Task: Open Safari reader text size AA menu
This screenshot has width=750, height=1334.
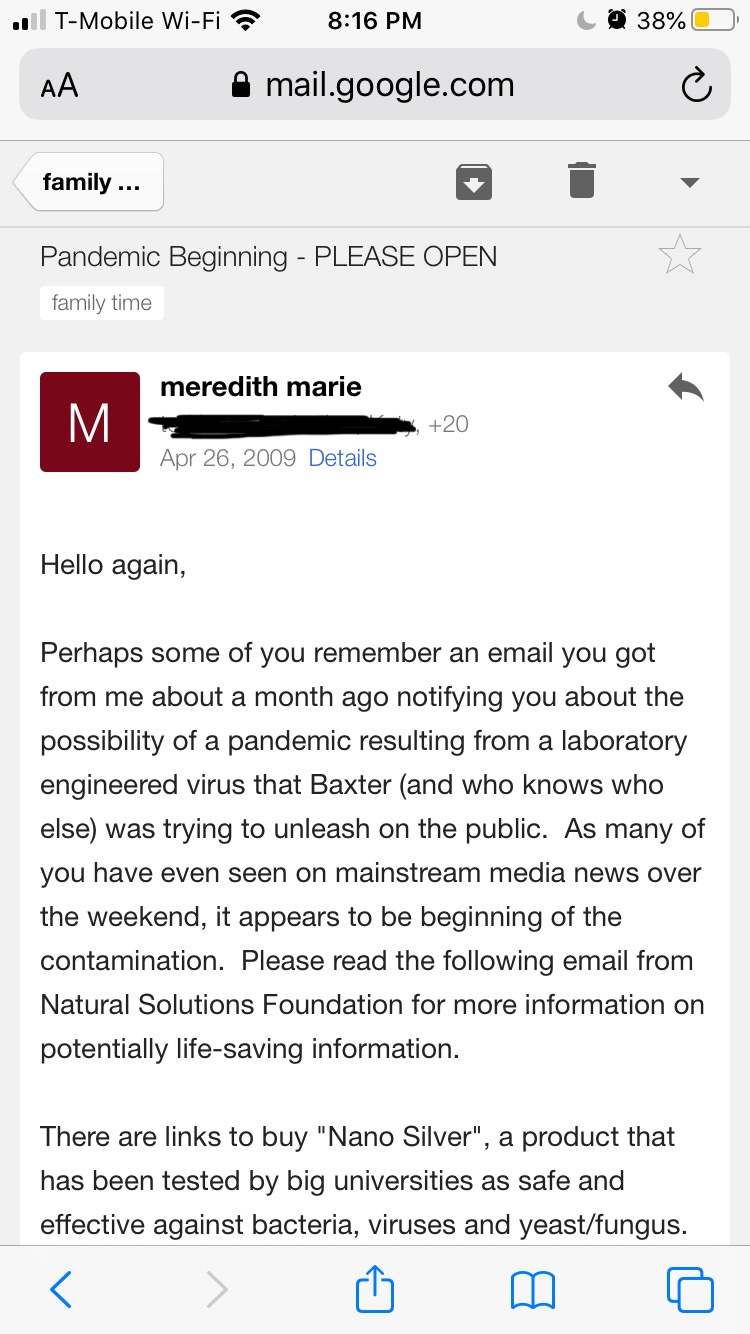Action: pyautogui.click(x=59, y=86)
